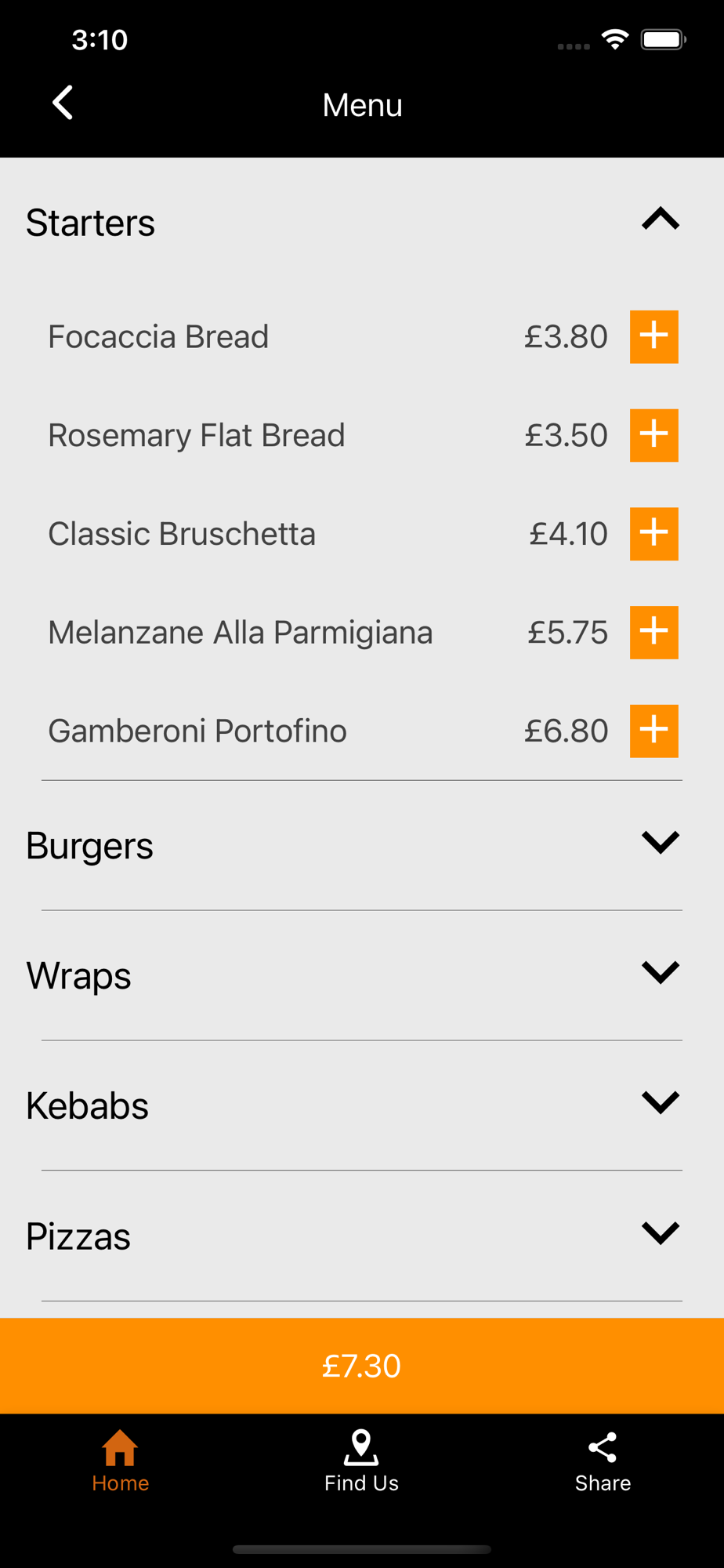Open the Share tab
Viewport: 724px width, 1568px height.
click(x=603, y=1461)
